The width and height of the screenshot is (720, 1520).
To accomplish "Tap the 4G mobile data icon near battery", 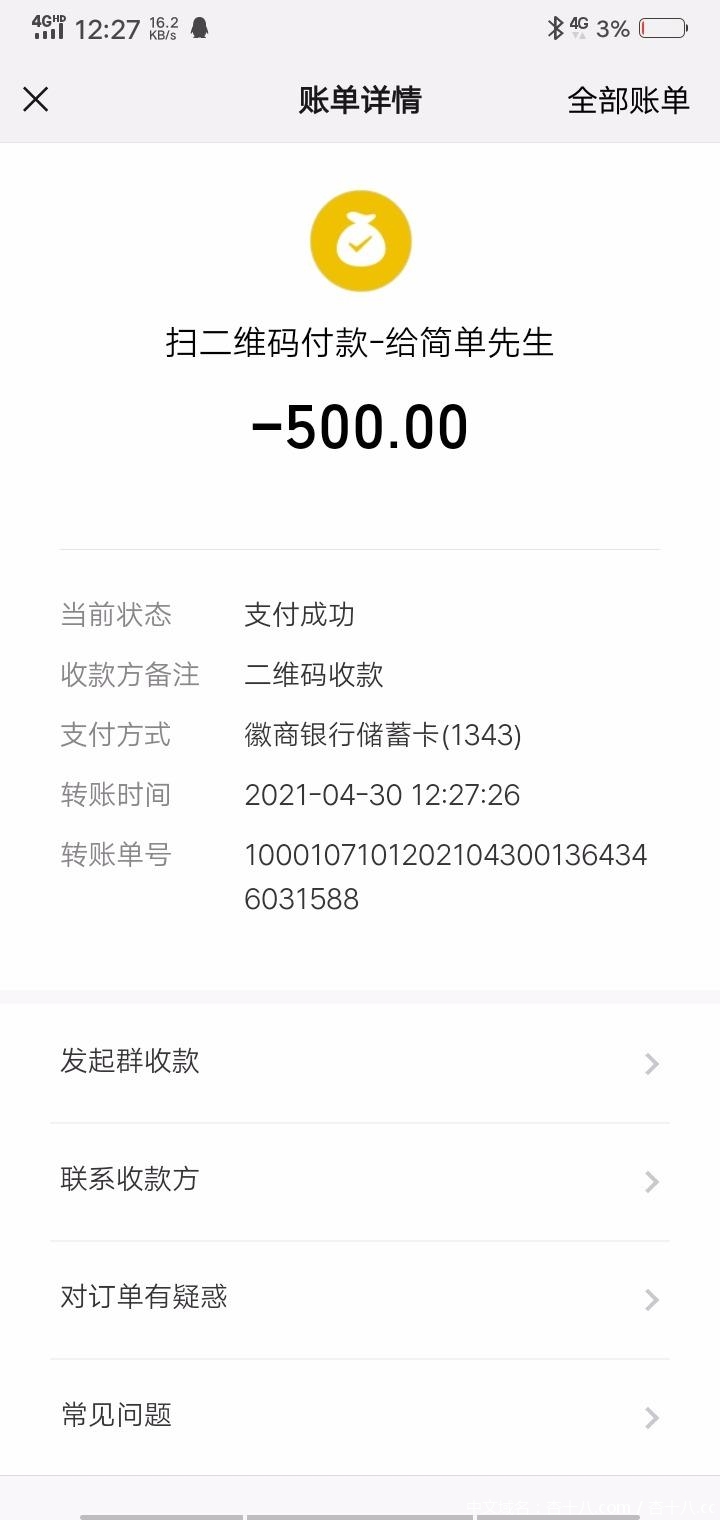I will [580, 27].
